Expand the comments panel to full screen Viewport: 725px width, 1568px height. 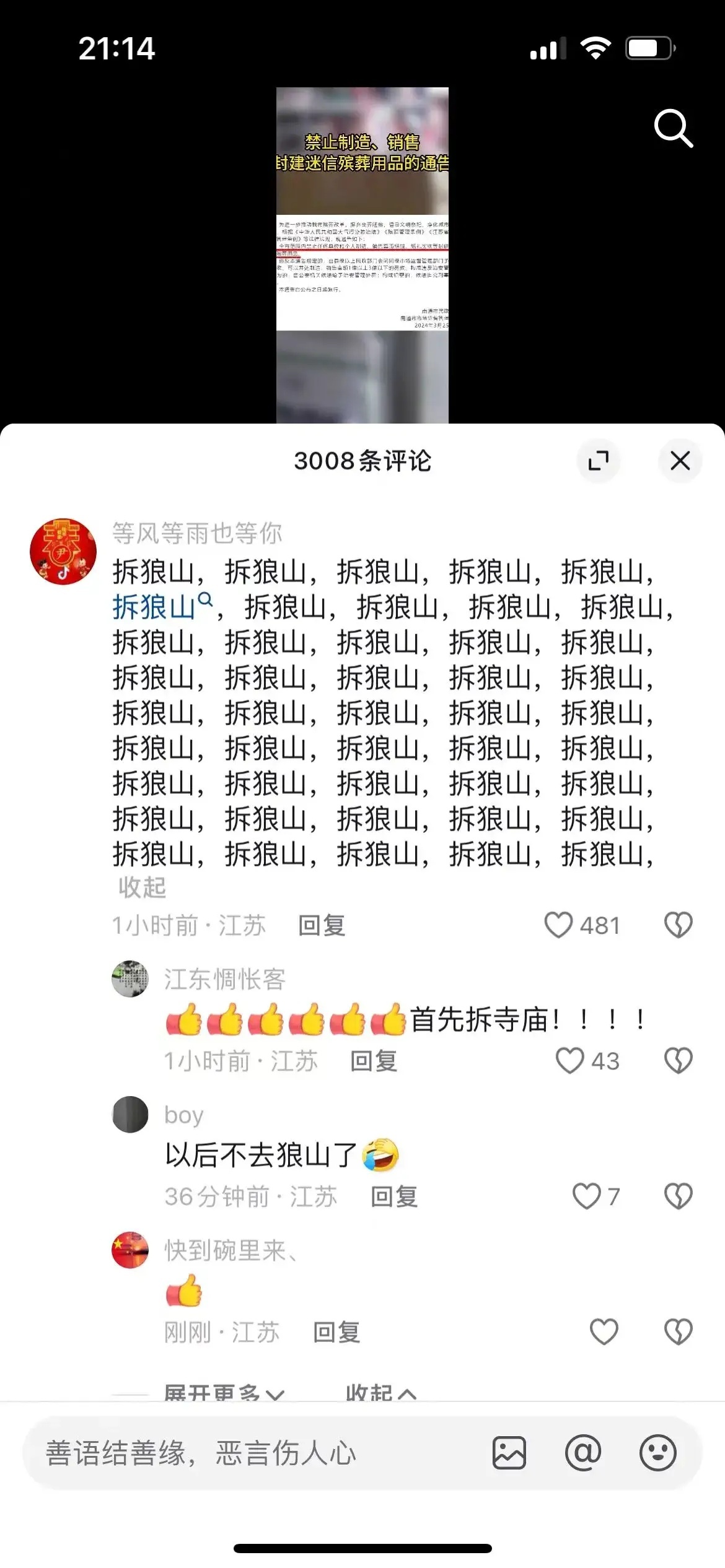(598, 461)
